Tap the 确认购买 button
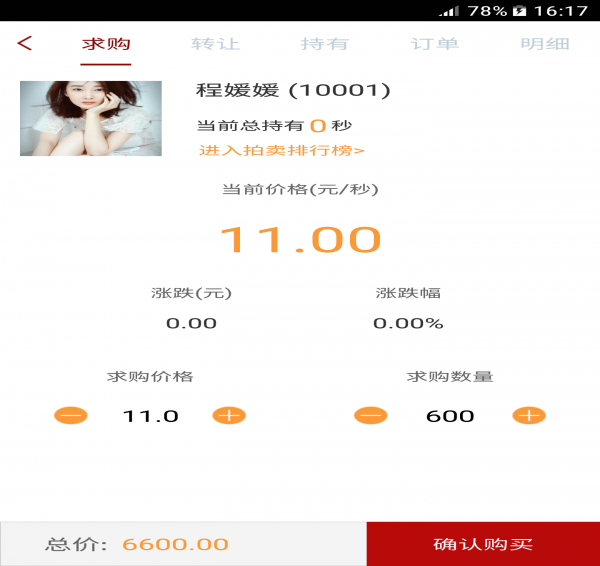This screenshot has height=566, width=600. pyautogui.click(x=483, y=544)
